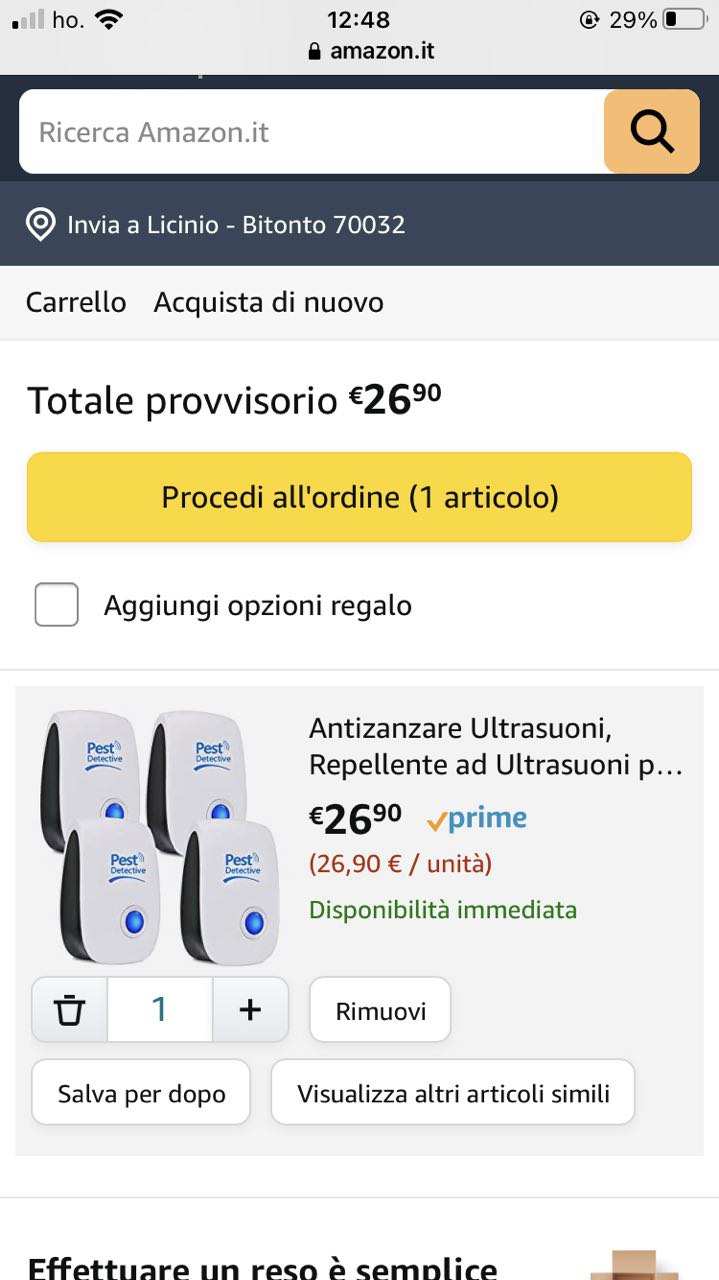The width and height of the screenshot is (719, 1280).
Task: Check the Aggiungi opzioni regalo box
Action: (57, 605)
